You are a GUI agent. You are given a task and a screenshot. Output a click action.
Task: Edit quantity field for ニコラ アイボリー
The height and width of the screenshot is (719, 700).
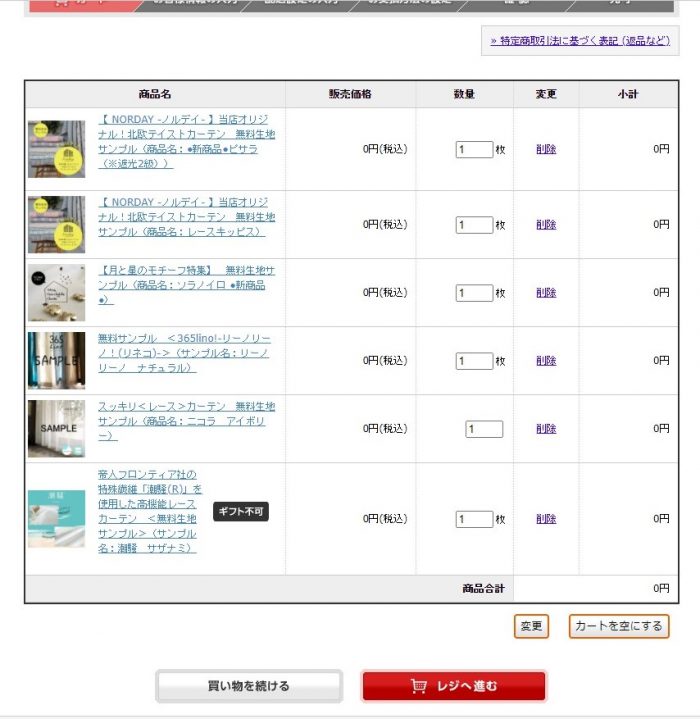[484, 429]
